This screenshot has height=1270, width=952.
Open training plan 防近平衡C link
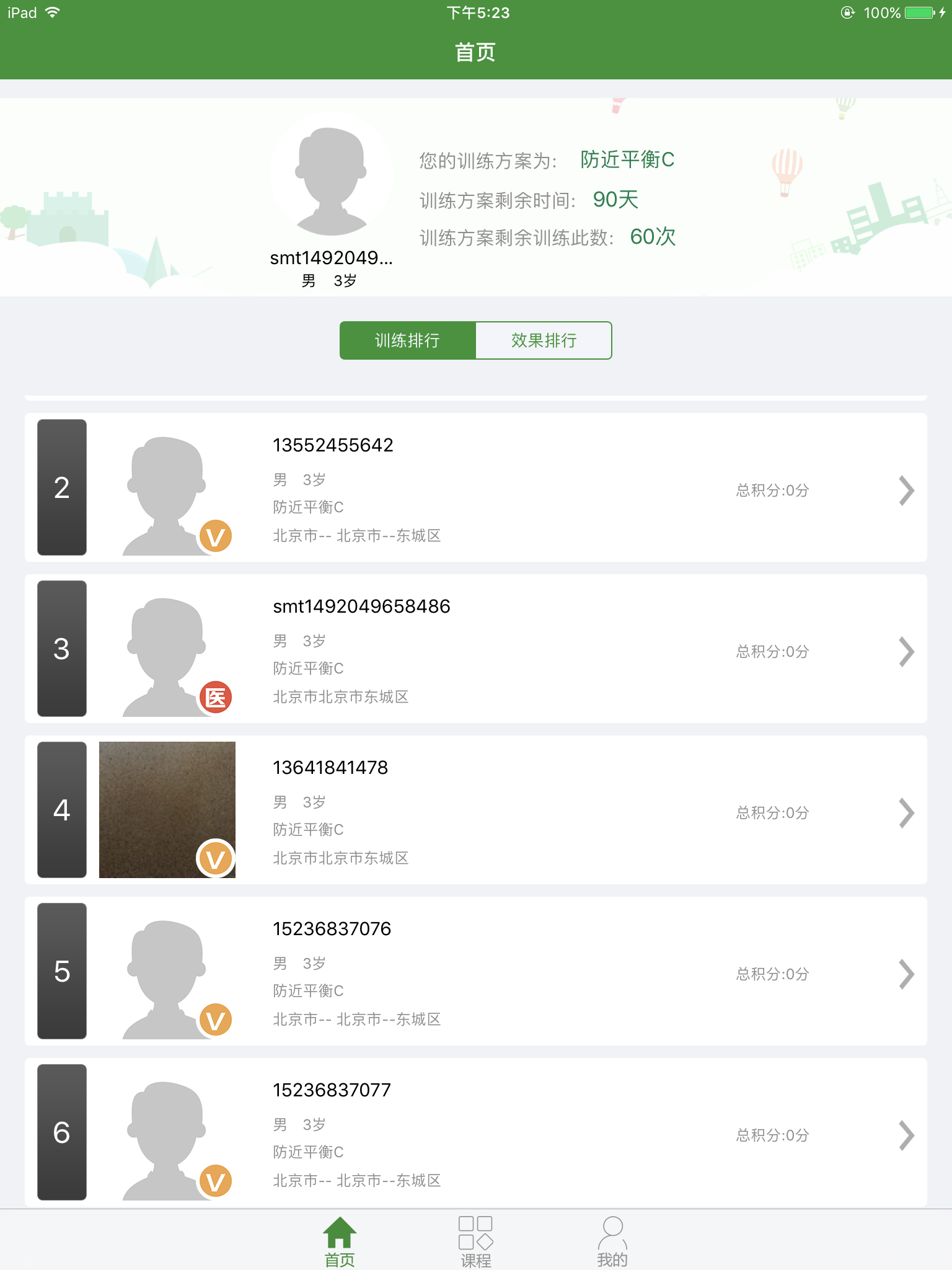pyautogui.click(x=627, y=160)
